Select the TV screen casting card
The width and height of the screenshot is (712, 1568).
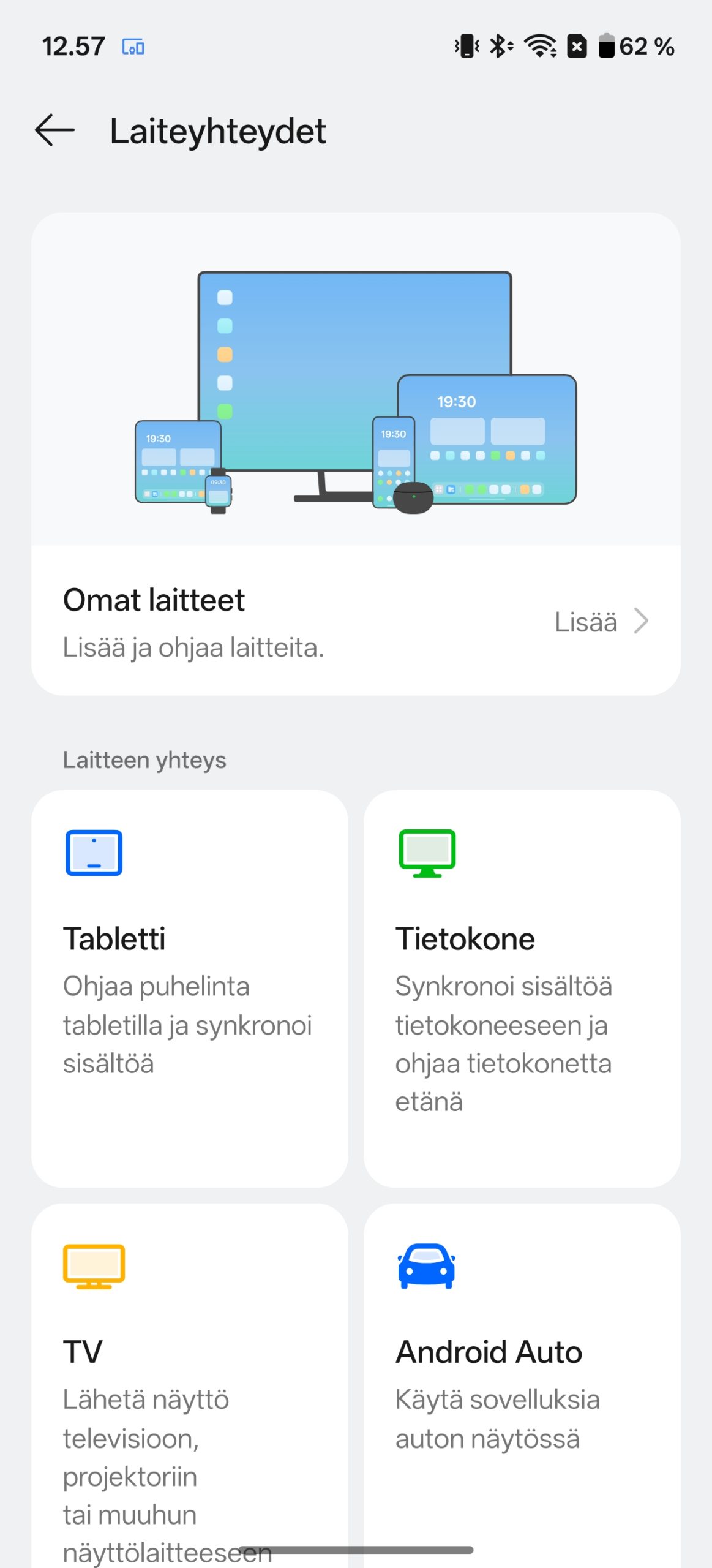point(190,1384)
